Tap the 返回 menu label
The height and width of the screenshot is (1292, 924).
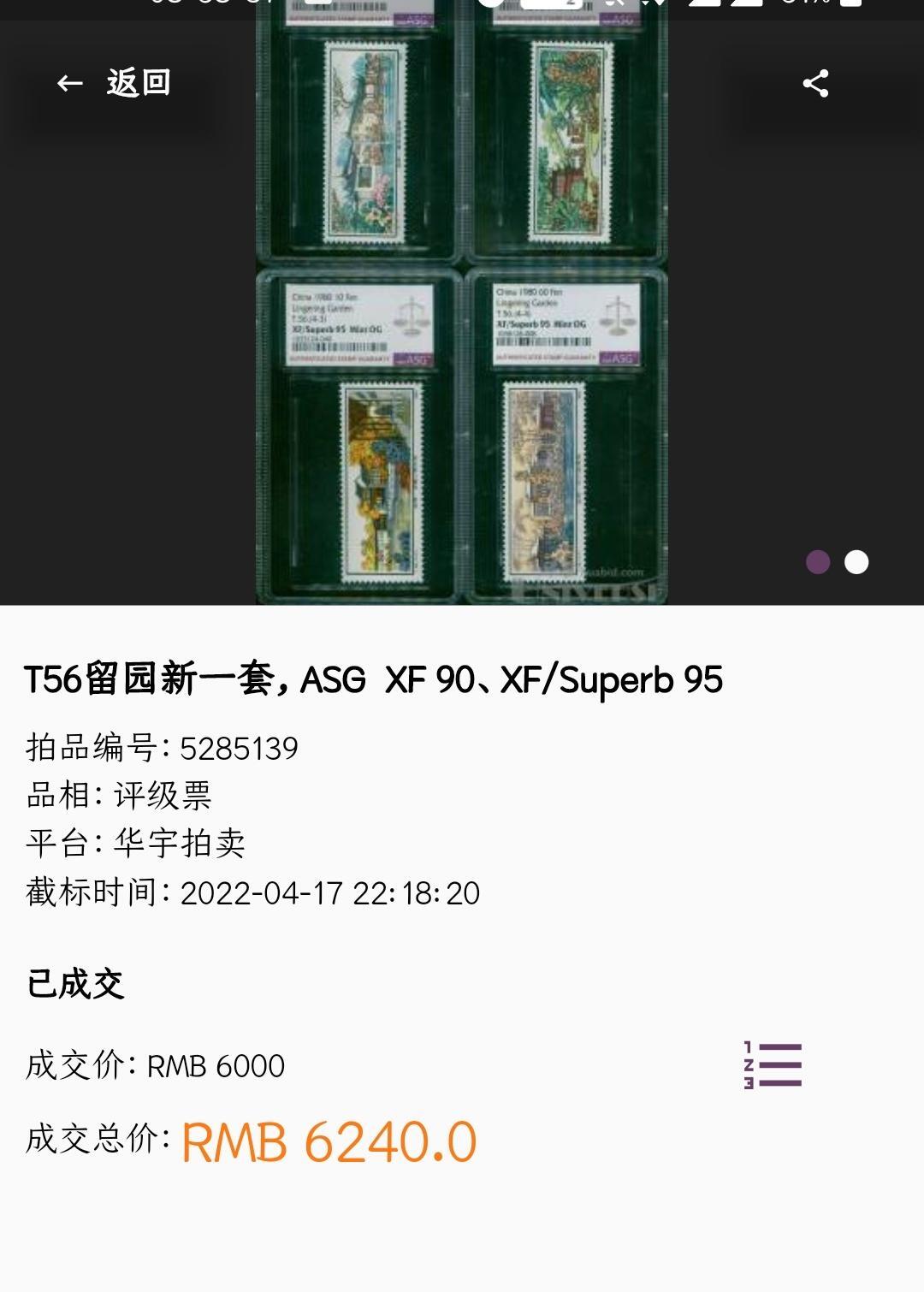139,83
